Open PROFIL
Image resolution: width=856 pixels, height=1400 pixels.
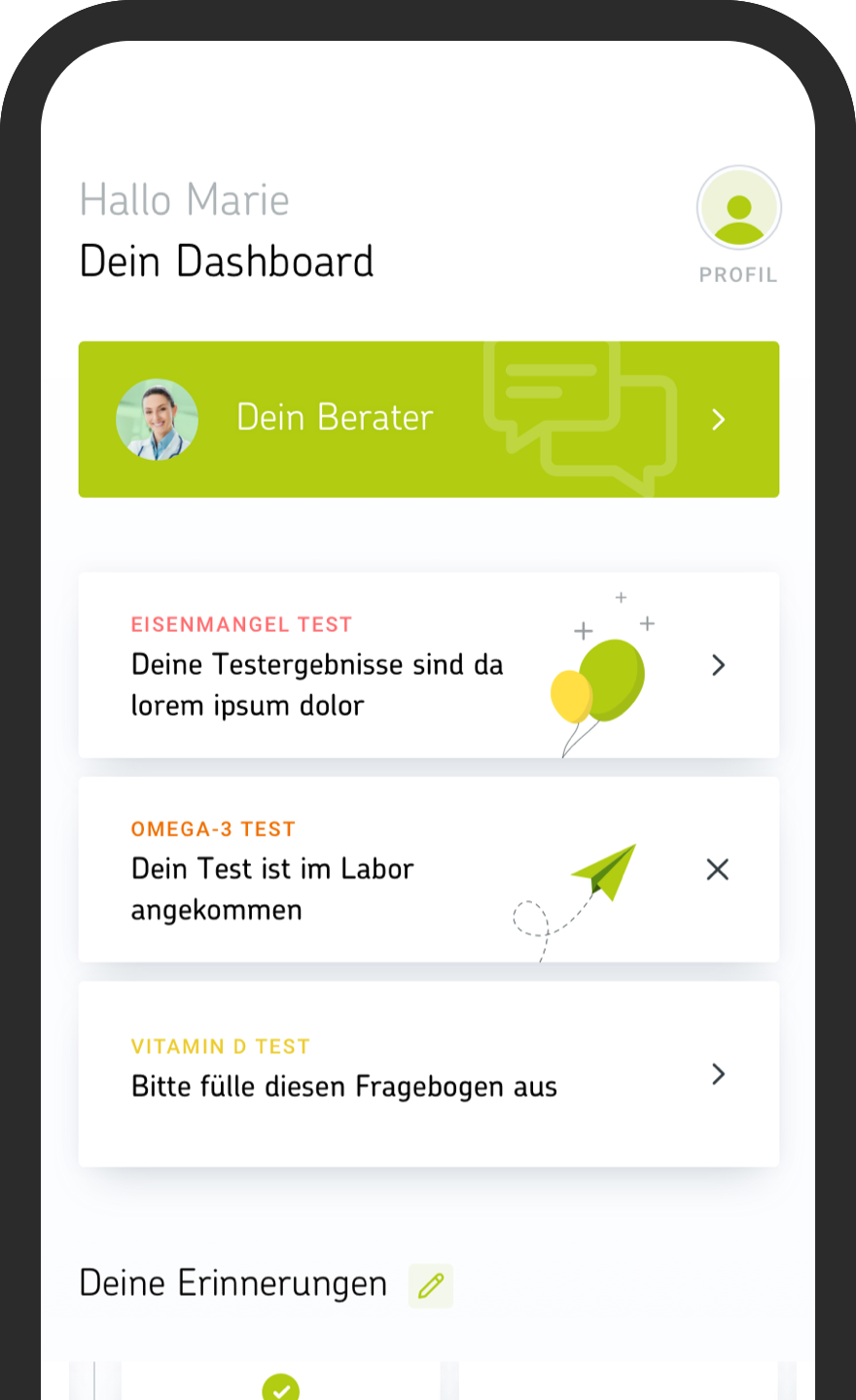(x=738, y=274)
